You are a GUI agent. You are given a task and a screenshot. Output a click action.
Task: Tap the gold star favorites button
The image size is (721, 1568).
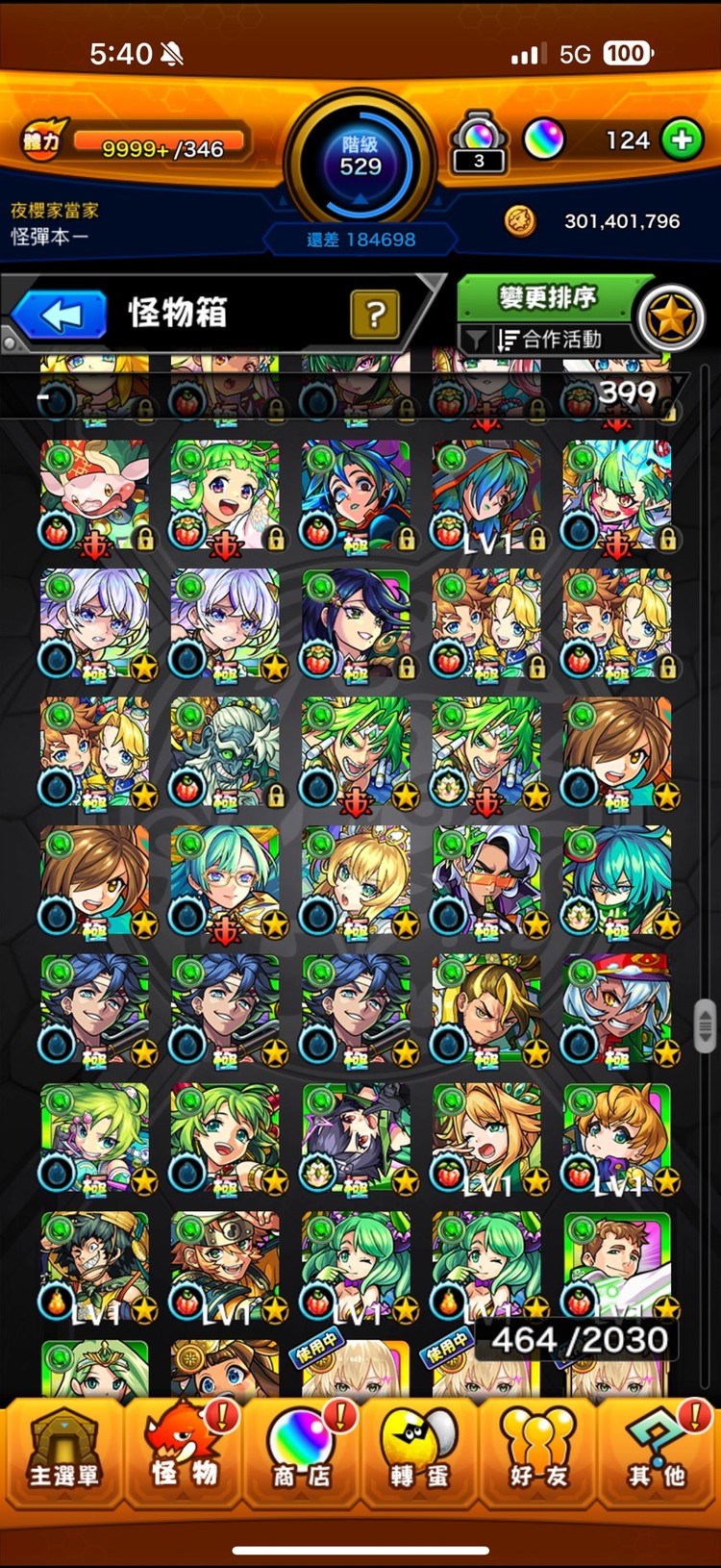tap(670, 318)
